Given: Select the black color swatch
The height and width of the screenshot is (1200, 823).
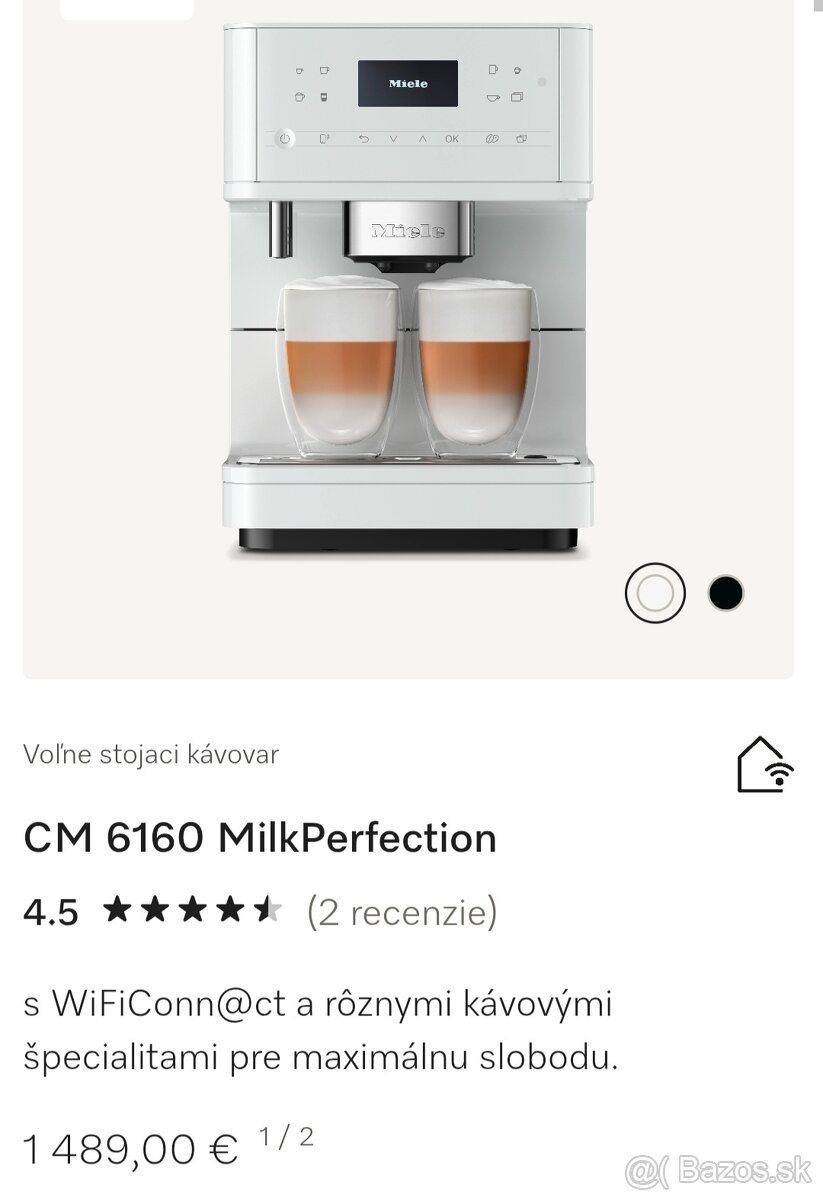Looking at the screenshot, I should [x=726, y=593].
